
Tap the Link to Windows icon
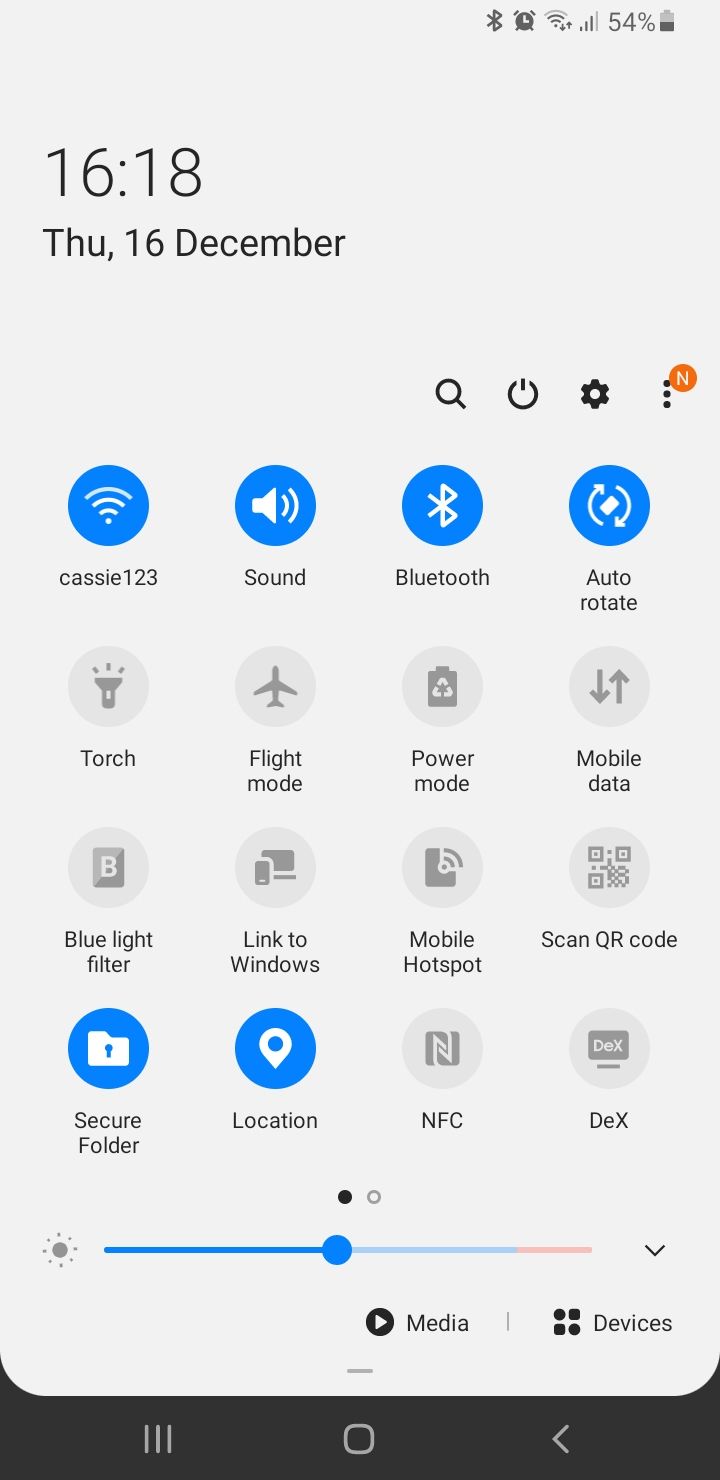click(275, 868)
